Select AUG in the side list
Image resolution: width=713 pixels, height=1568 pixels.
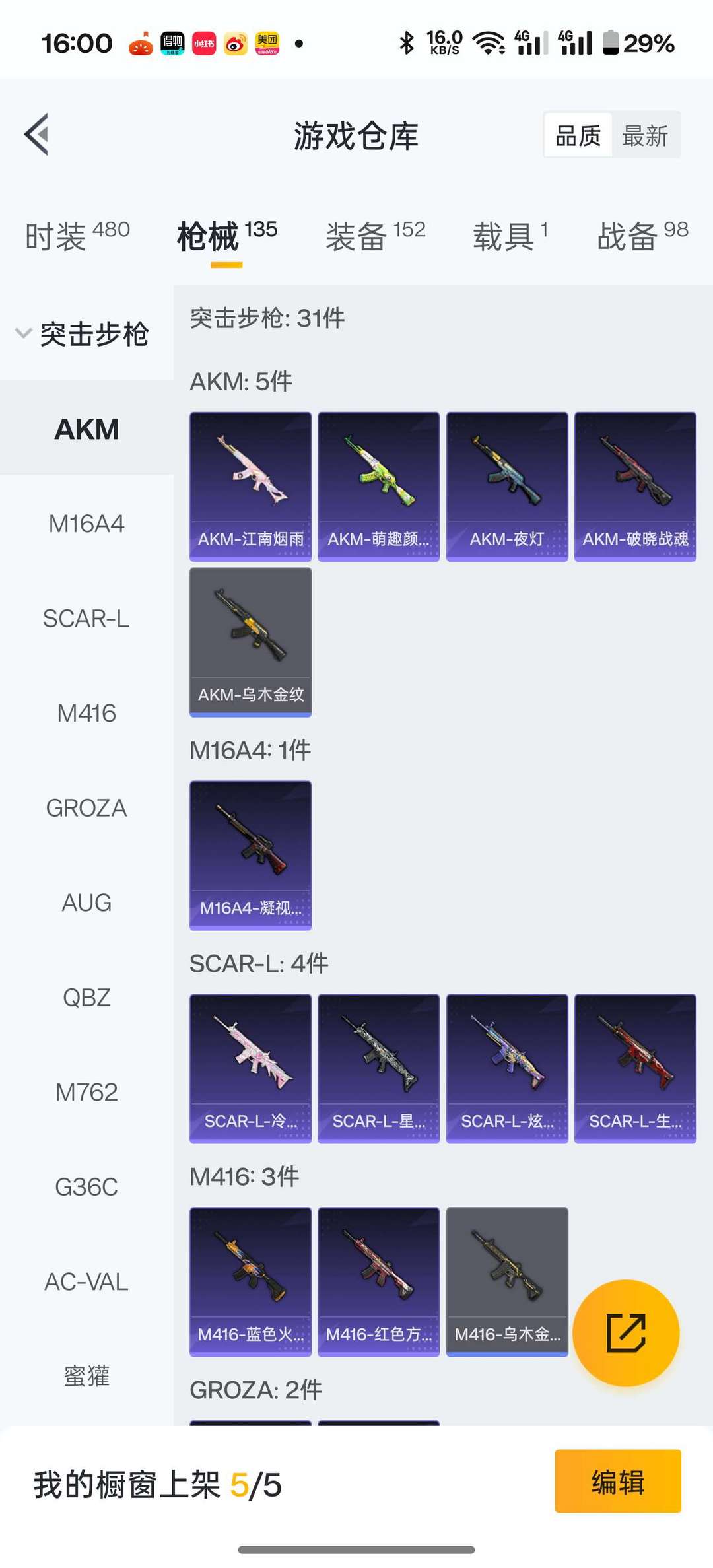(x=86, y=903)
